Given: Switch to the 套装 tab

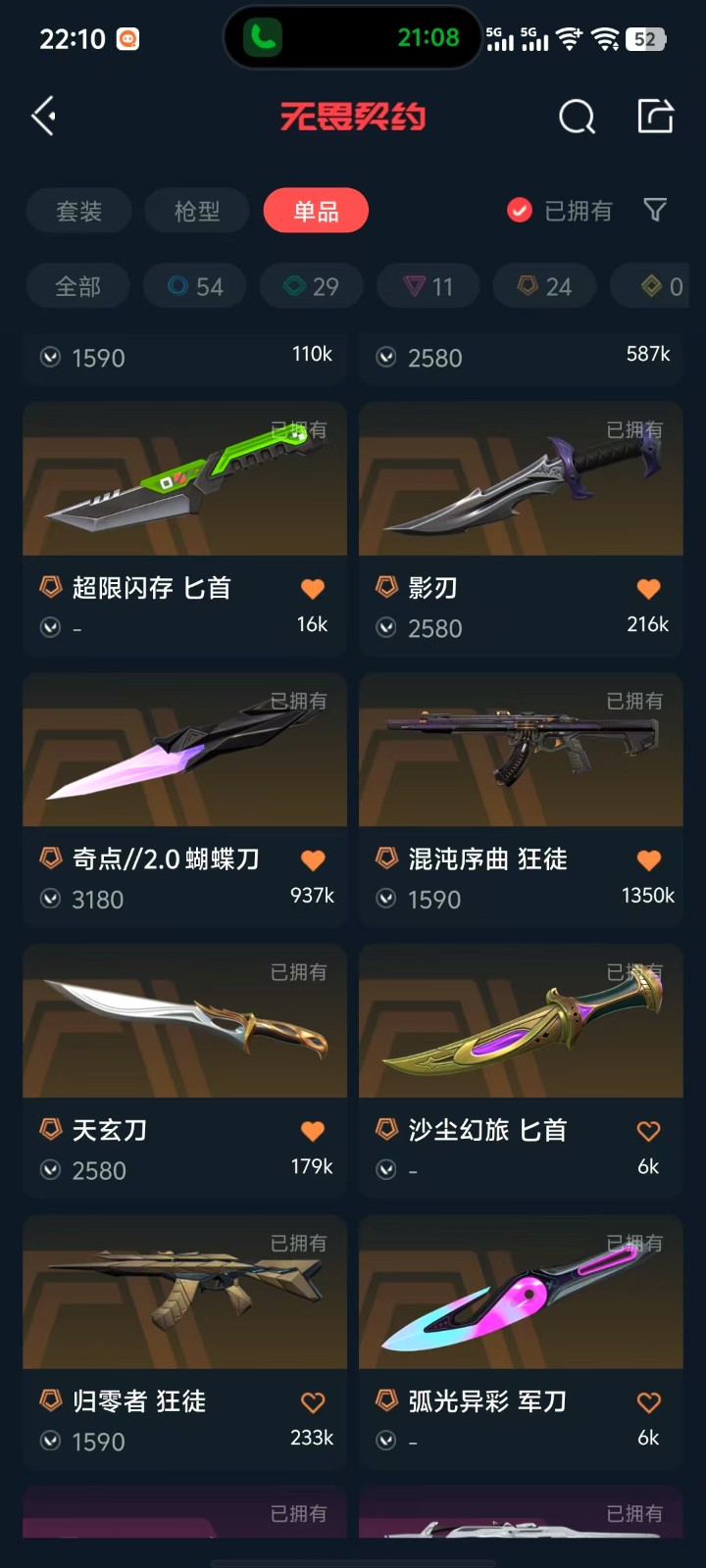Looking at the screenshot, I should click(x=78, y=211).
